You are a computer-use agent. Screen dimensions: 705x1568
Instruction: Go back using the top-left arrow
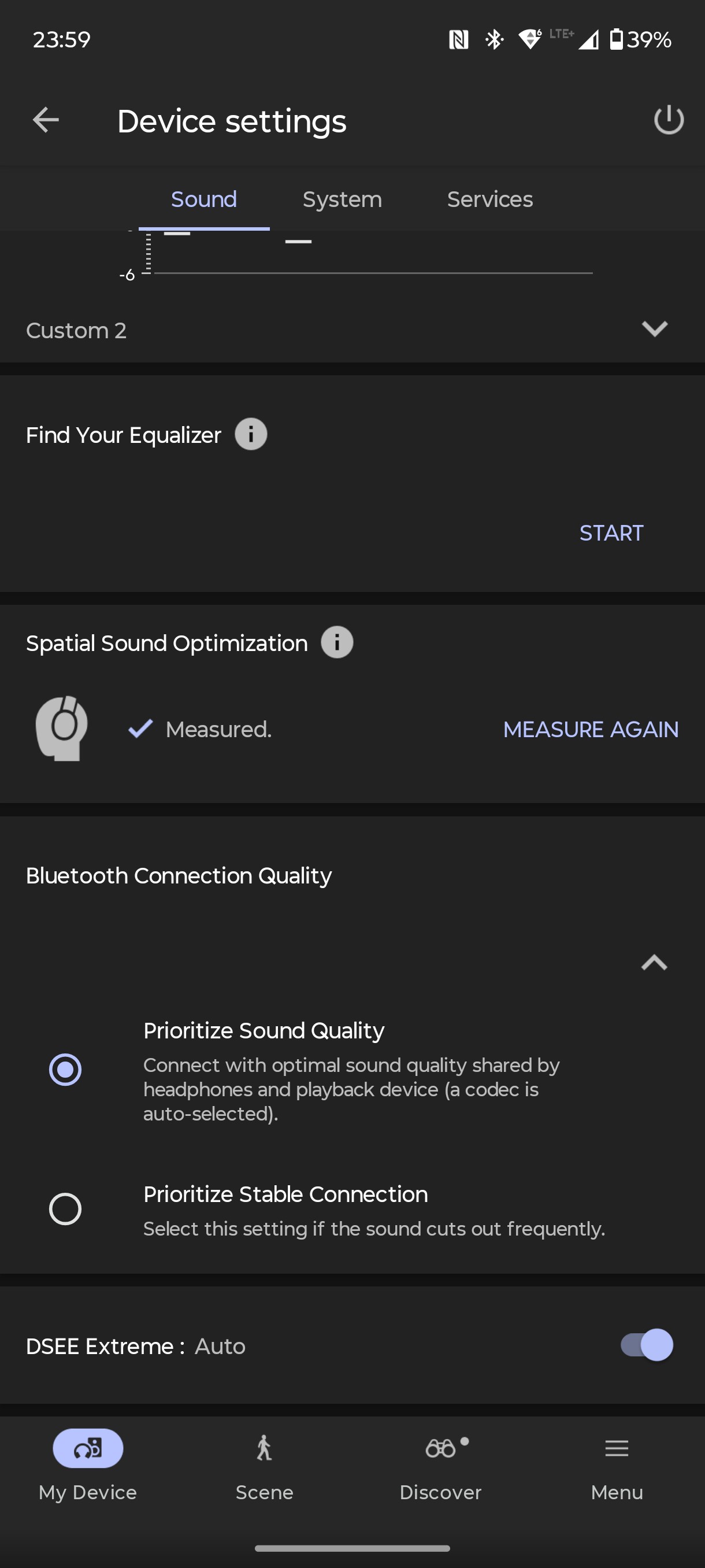click(46, 120)
